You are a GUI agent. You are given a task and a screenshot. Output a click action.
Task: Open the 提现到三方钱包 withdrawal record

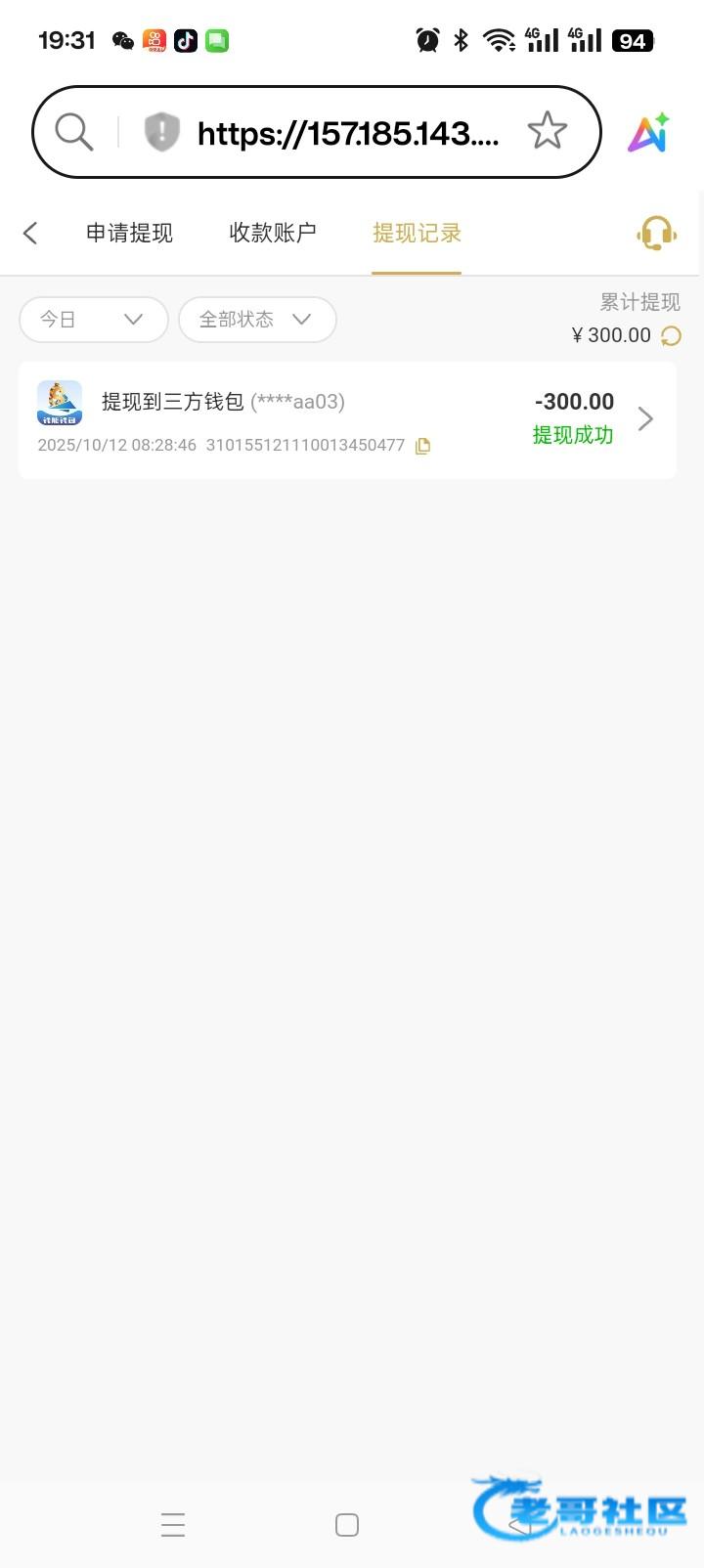pyautogui.click(x=347, y=420)
